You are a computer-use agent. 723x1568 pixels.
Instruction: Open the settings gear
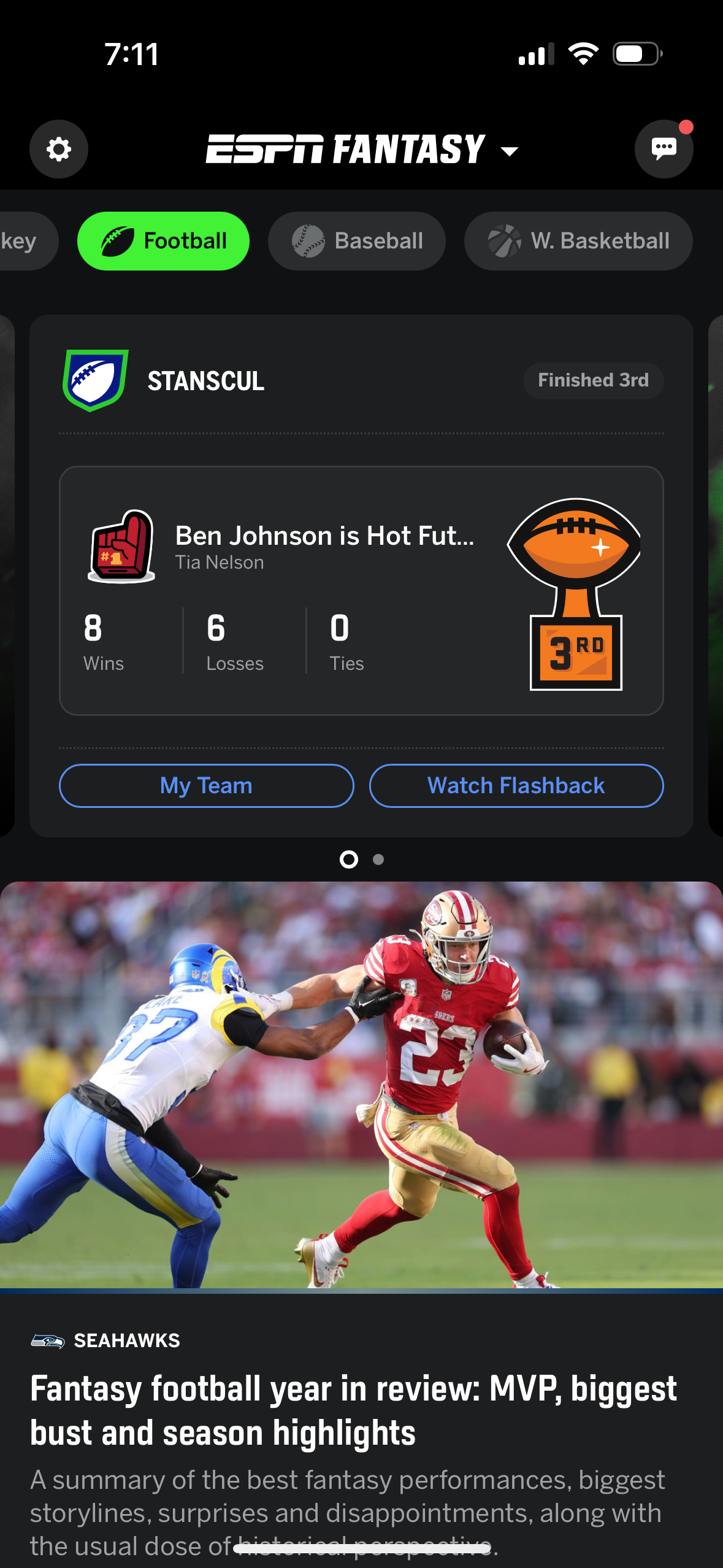coord(59,149)
